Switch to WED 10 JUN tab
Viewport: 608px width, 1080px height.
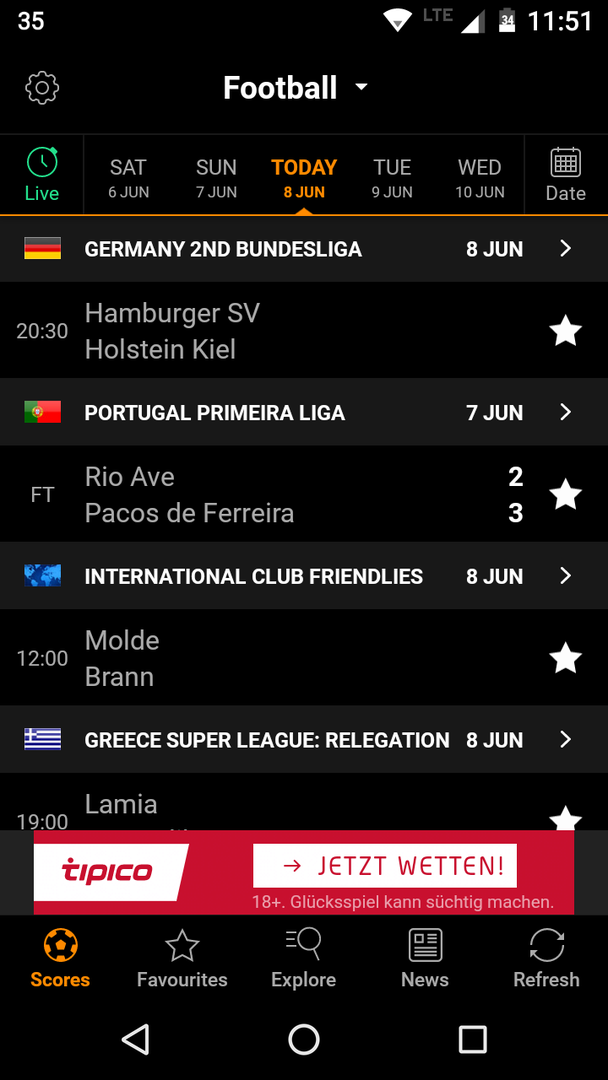click(480, 177)
